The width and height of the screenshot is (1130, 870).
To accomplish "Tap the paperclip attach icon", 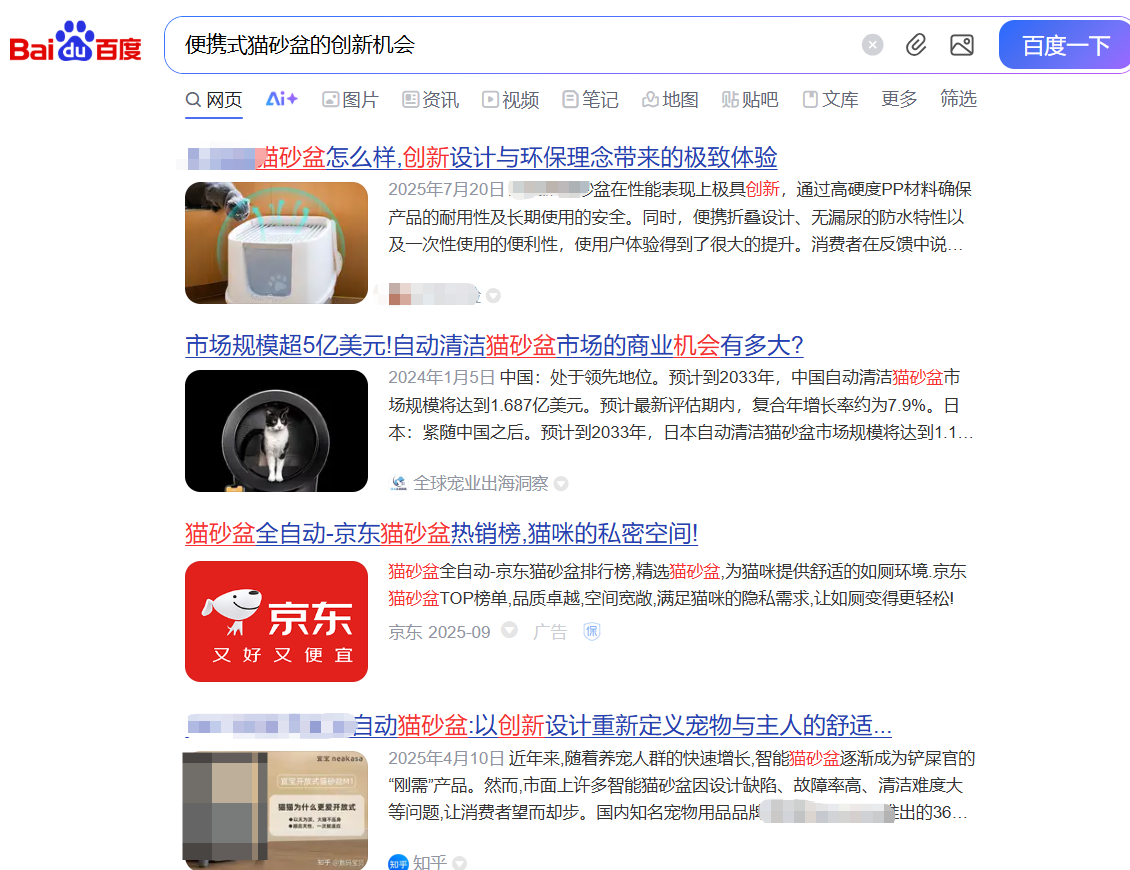I will (916, 45).
